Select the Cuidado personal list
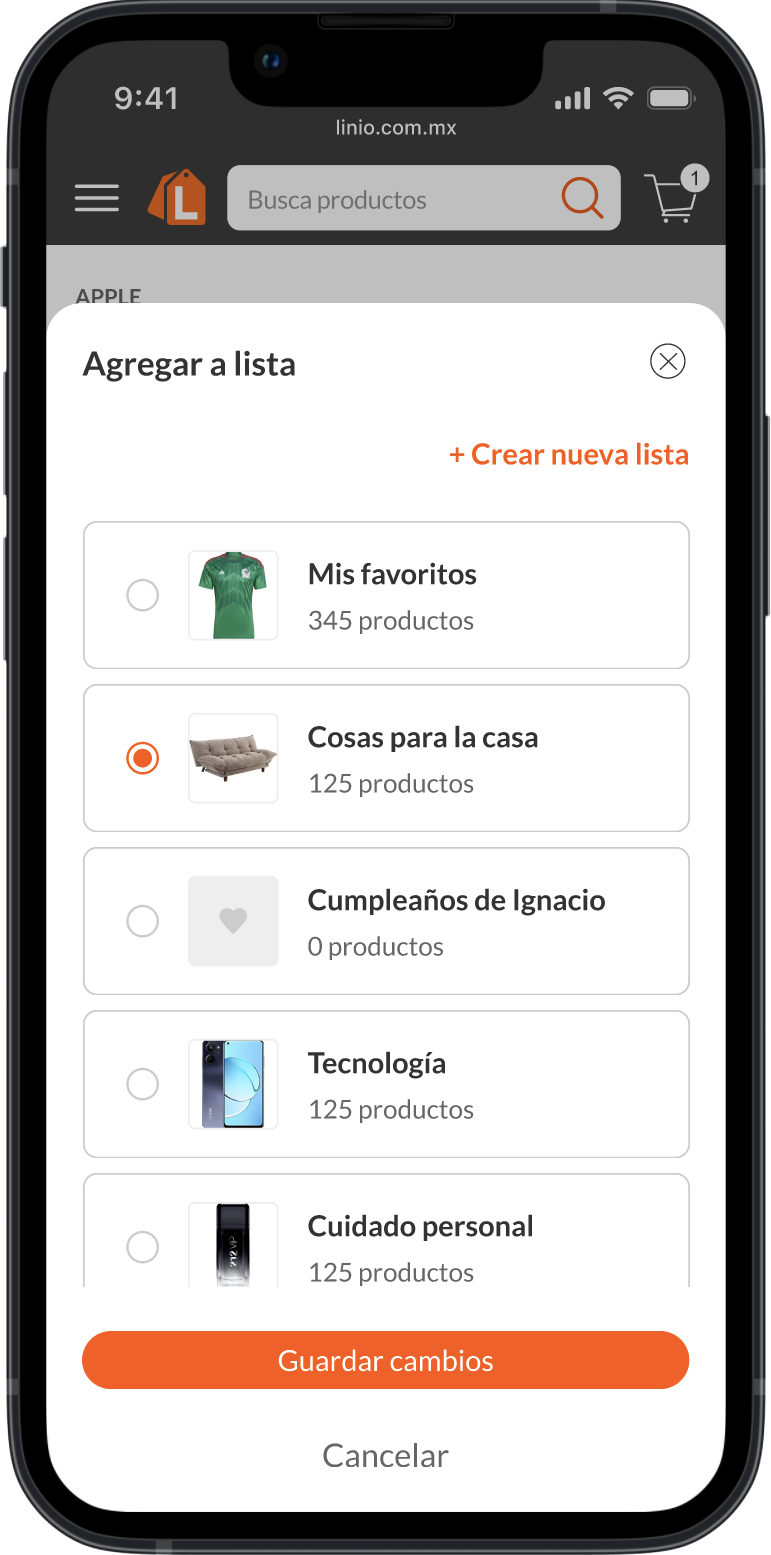The height and width of the screenshot is (1555, 771). [x=142, y=1246]
